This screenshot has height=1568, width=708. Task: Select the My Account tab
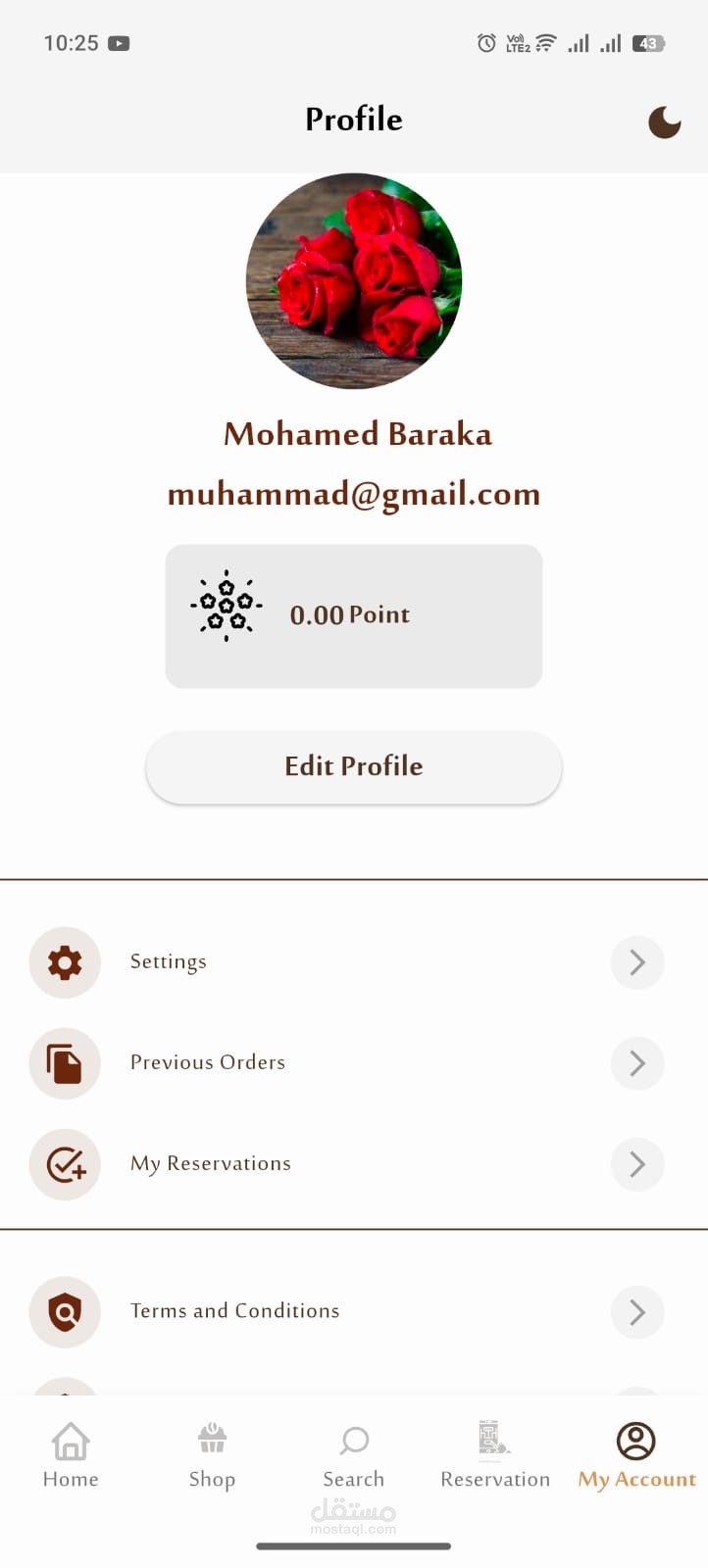[636, 1455]
